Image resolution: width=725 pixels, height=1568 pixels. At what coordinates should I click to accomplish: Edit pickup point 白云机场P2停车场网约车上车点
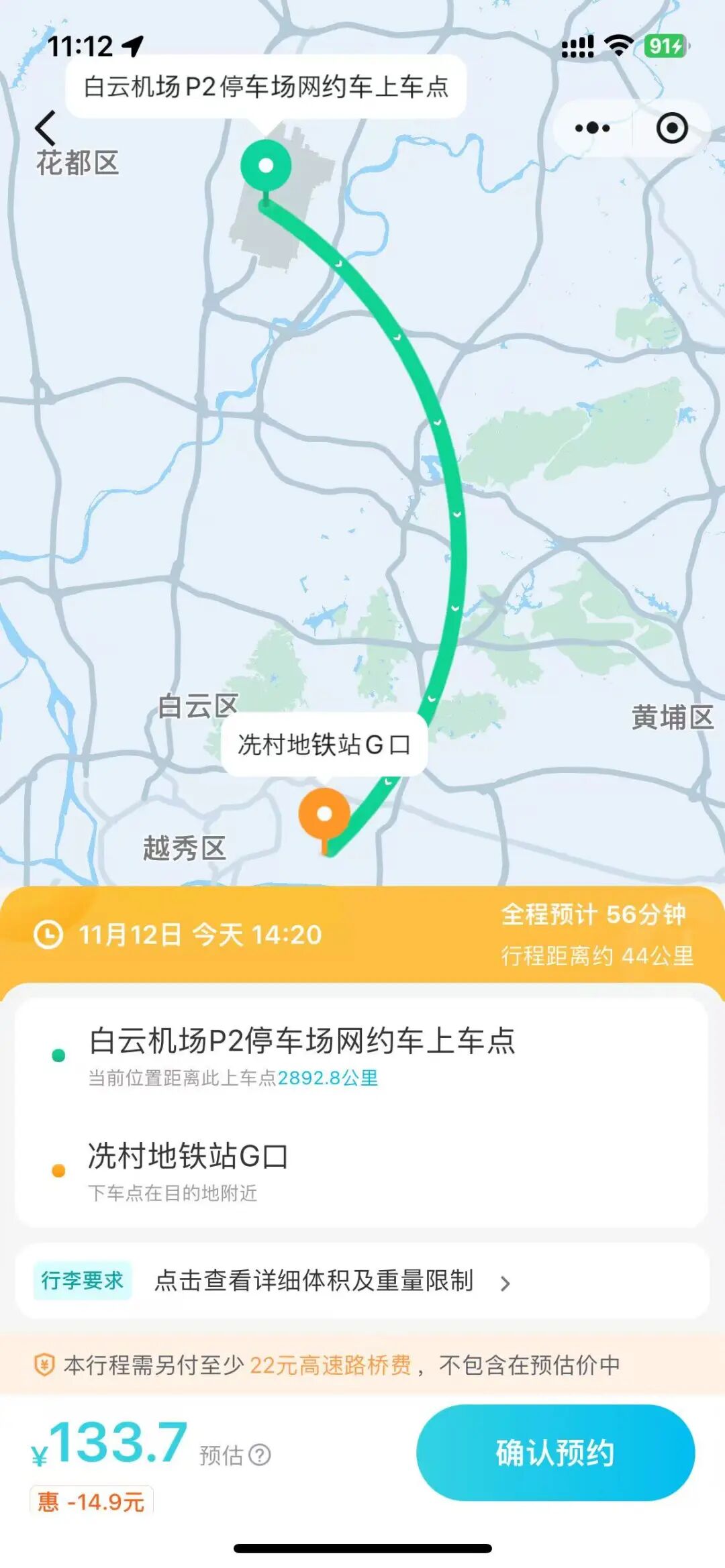tap(302, 1041)
